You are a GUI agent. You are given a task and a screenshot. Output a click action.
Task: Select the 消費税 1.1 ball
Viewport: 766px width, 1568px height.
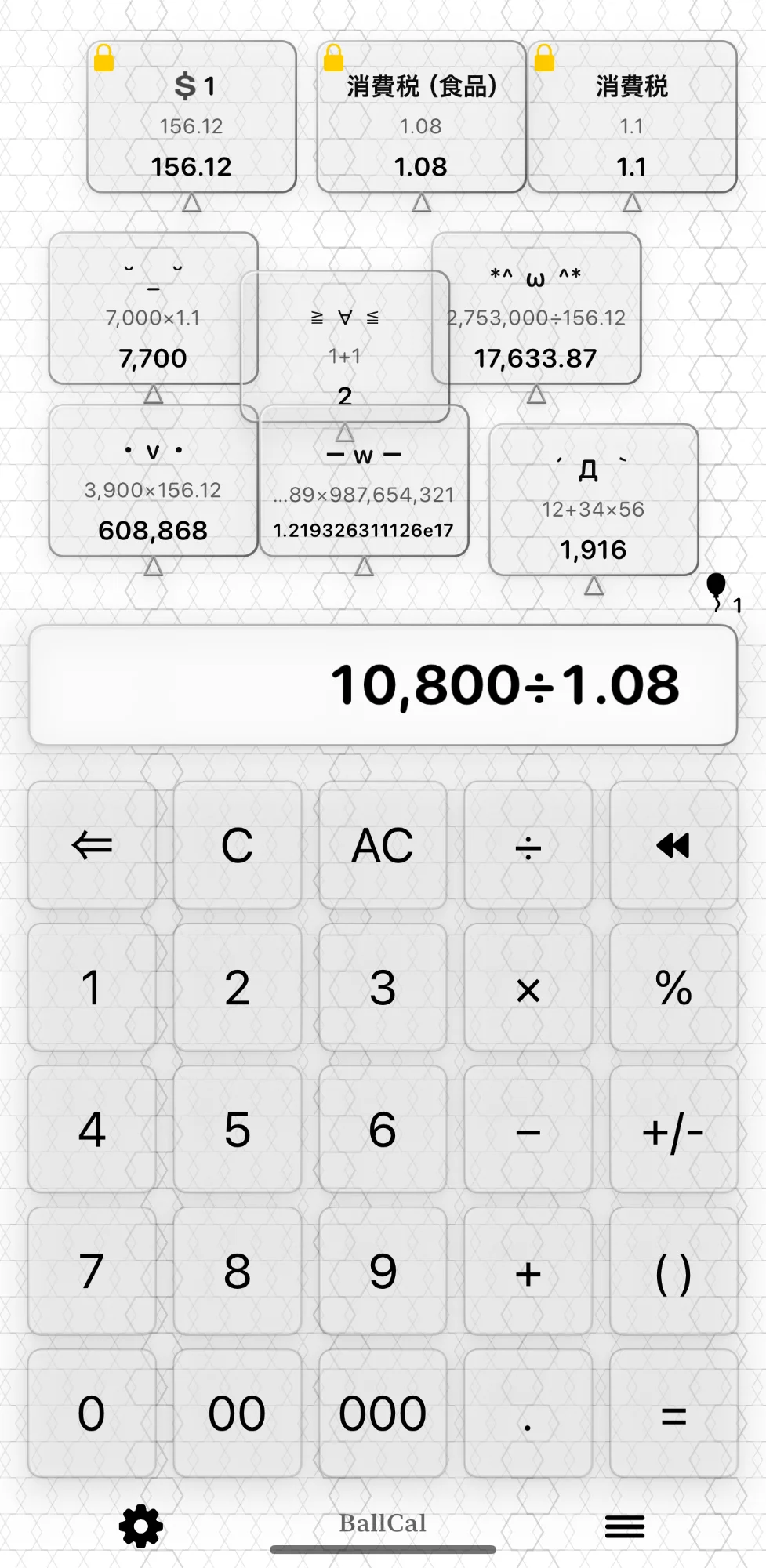tap(632, 118)
